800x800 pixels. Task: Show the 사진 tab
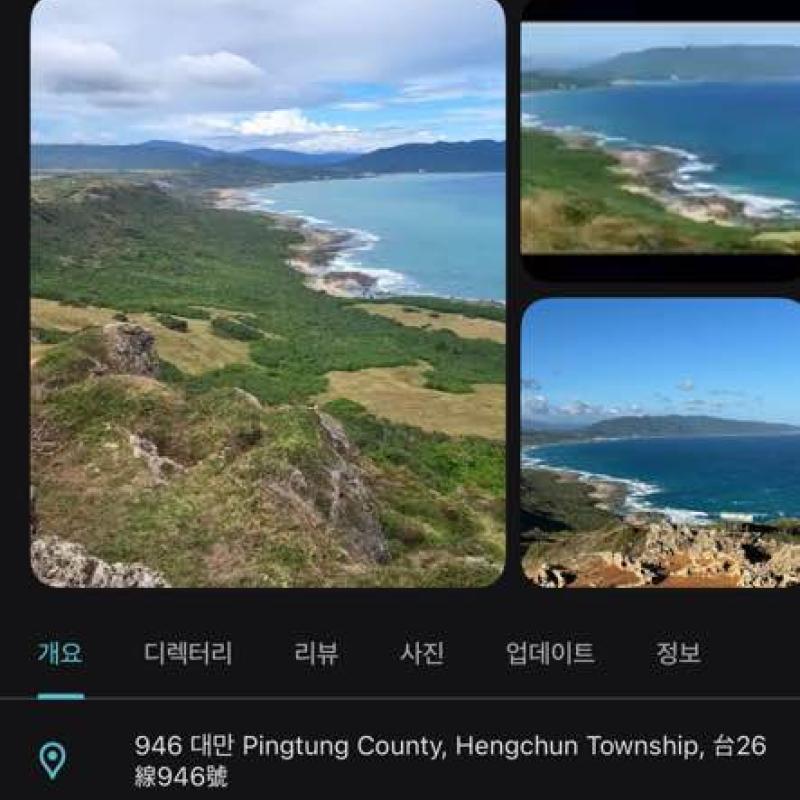(422, 654)
